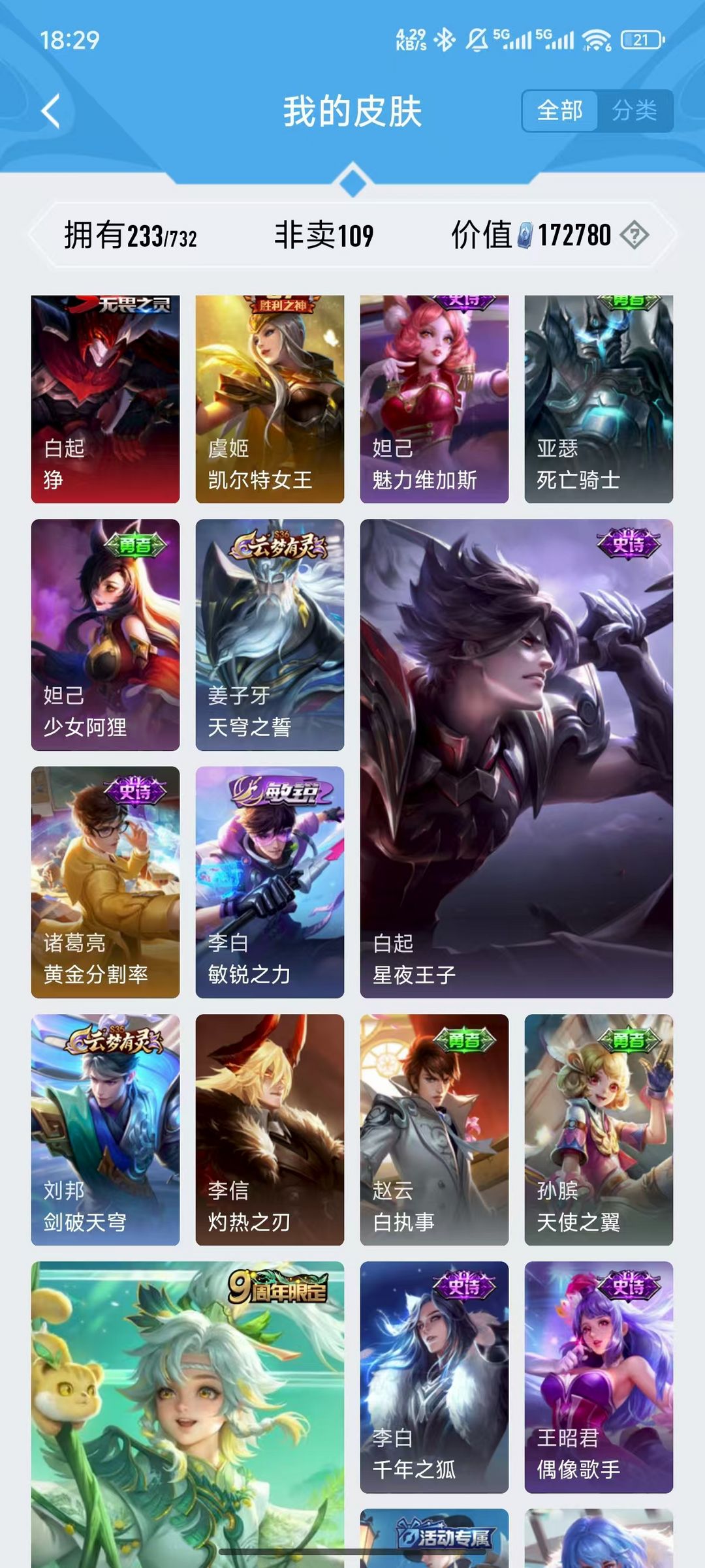Open the 9周年限定 skin card

[x=187, y=1415]
